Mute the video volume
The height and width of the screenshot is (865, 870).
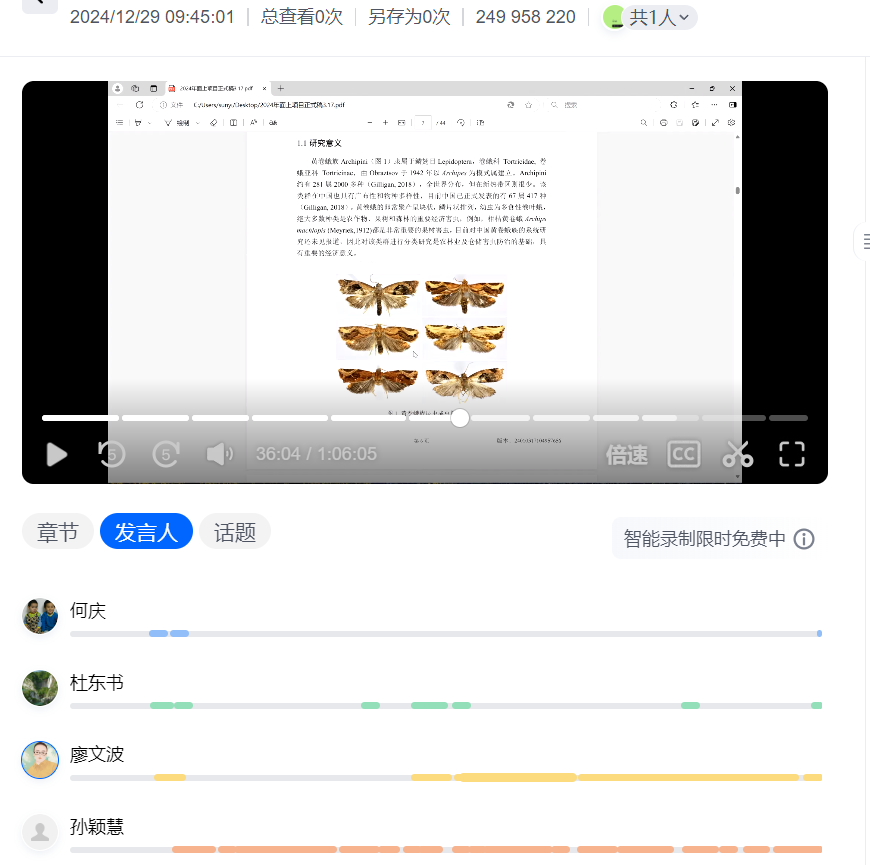pos(219,454)
